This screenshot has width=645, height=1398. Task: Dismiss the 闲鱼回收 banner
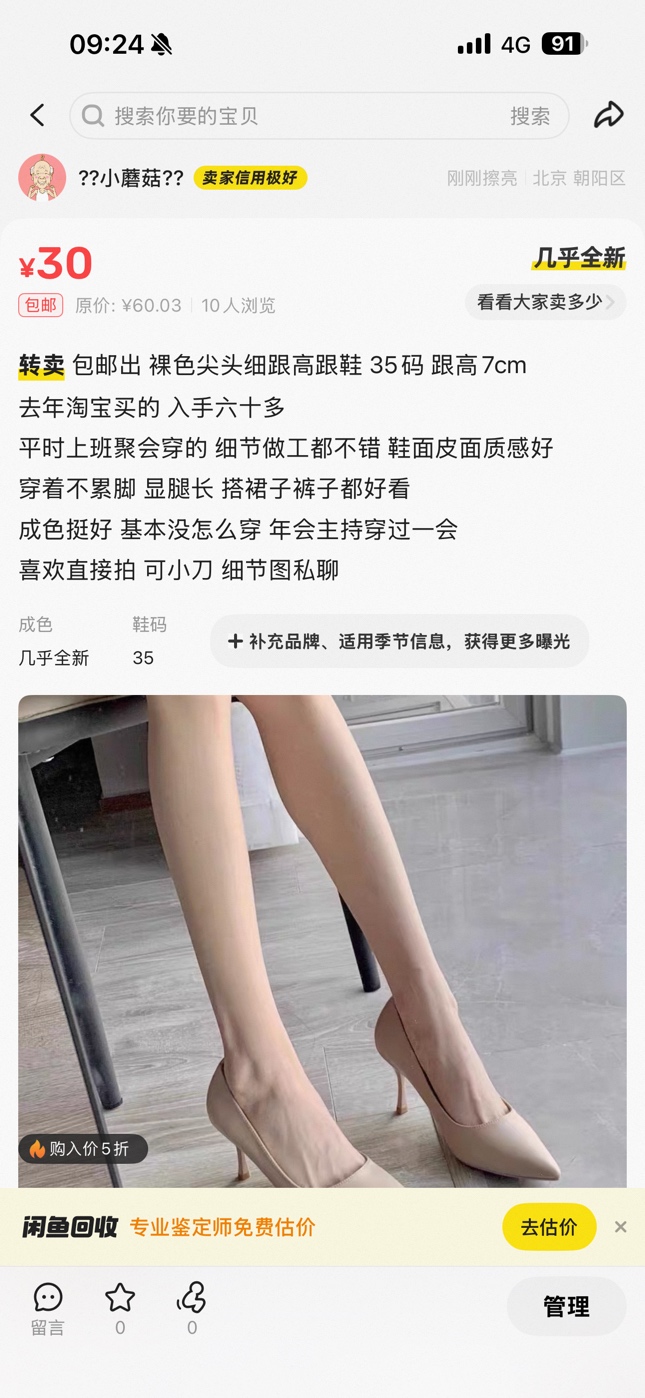[x=620, y=1227]
